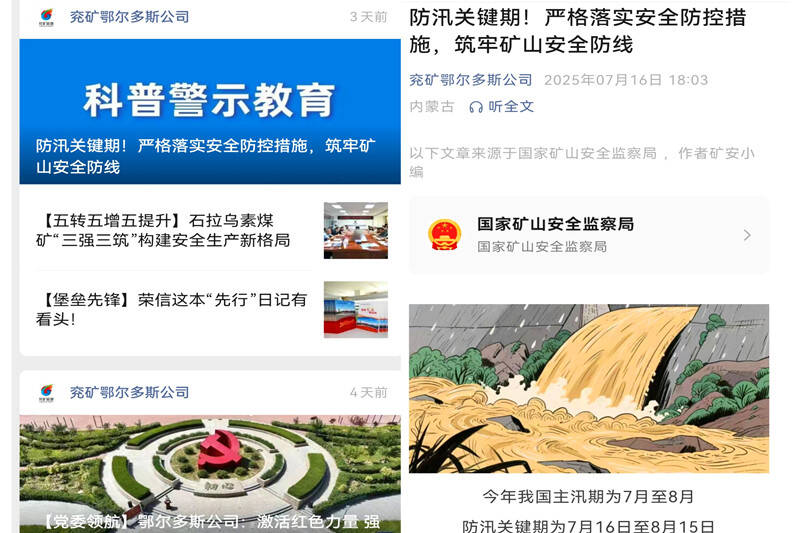Listen to the full article via 听全文
Image resolution: width=800 pixels, height=533 pixels.
tap(503, 106)
